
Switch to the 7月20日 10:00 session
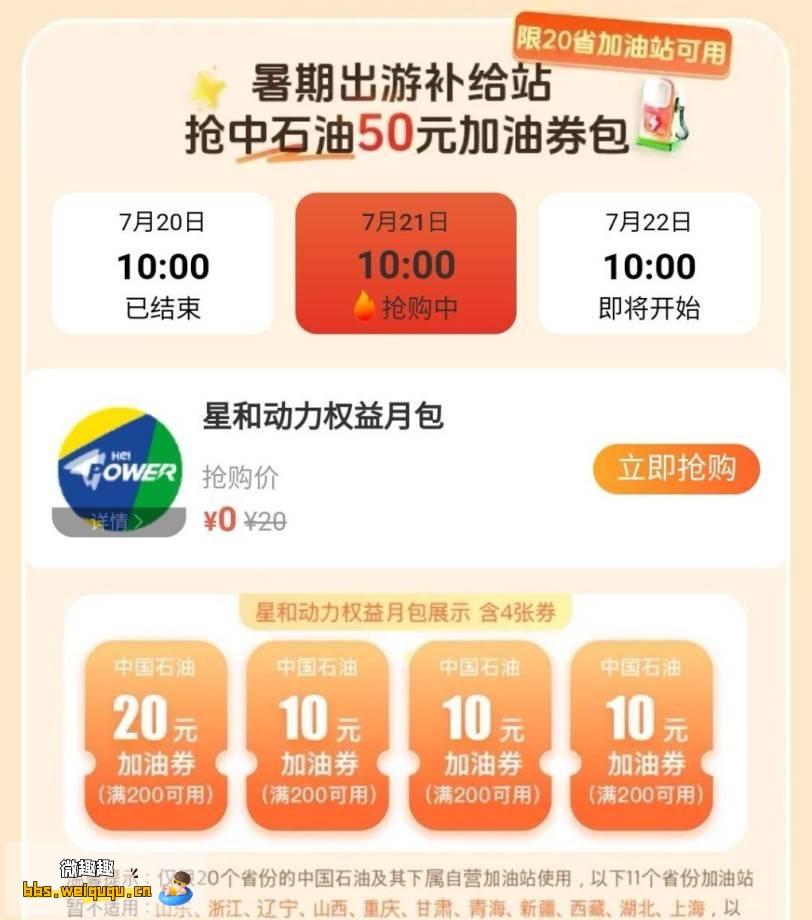[x=162, y=264]
